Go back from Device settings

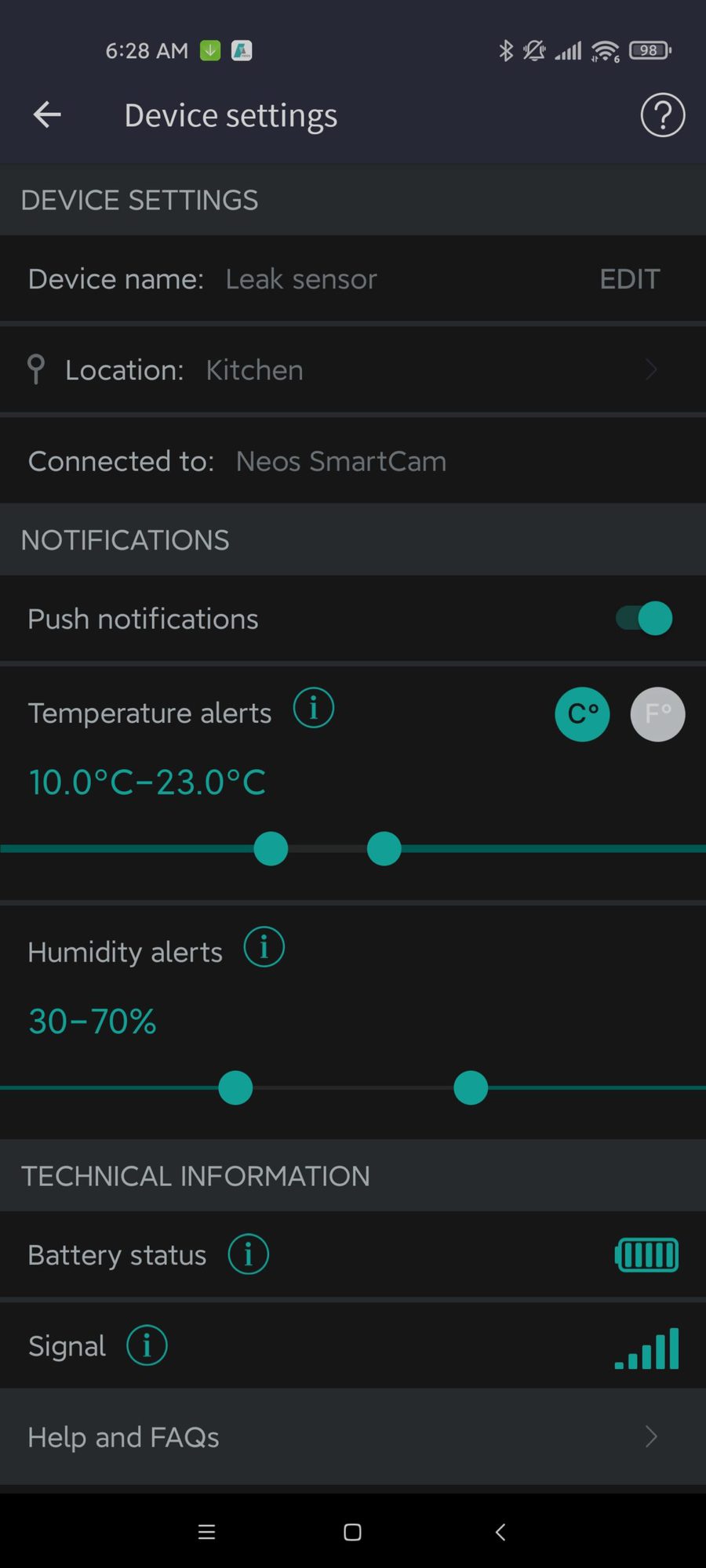click(x=47, y=115)
